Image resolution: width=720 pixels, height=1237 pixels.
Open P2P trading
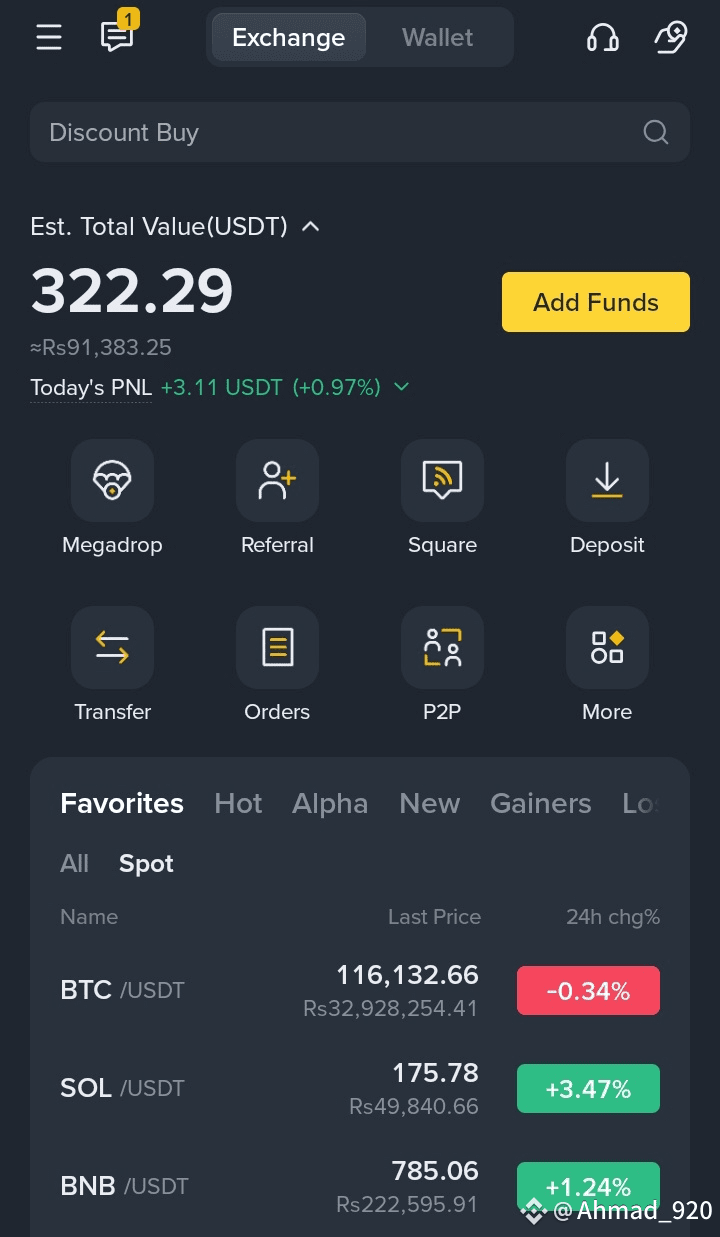[x=442, y=665]
